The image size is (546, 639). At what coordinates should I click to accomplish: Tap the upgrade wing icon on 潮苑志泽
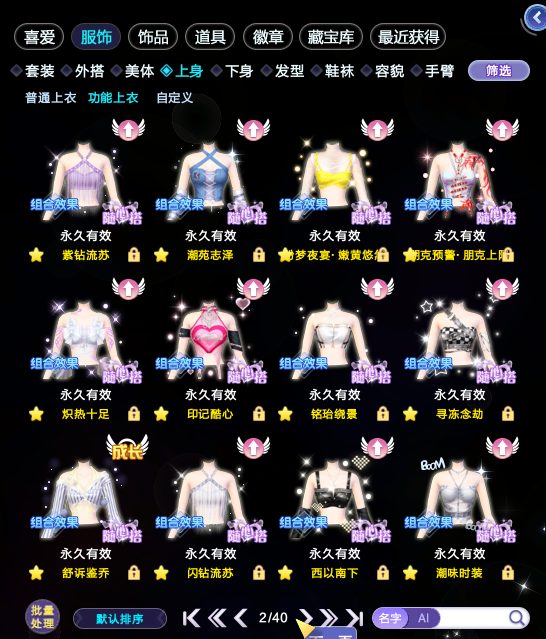pos(253,129)
